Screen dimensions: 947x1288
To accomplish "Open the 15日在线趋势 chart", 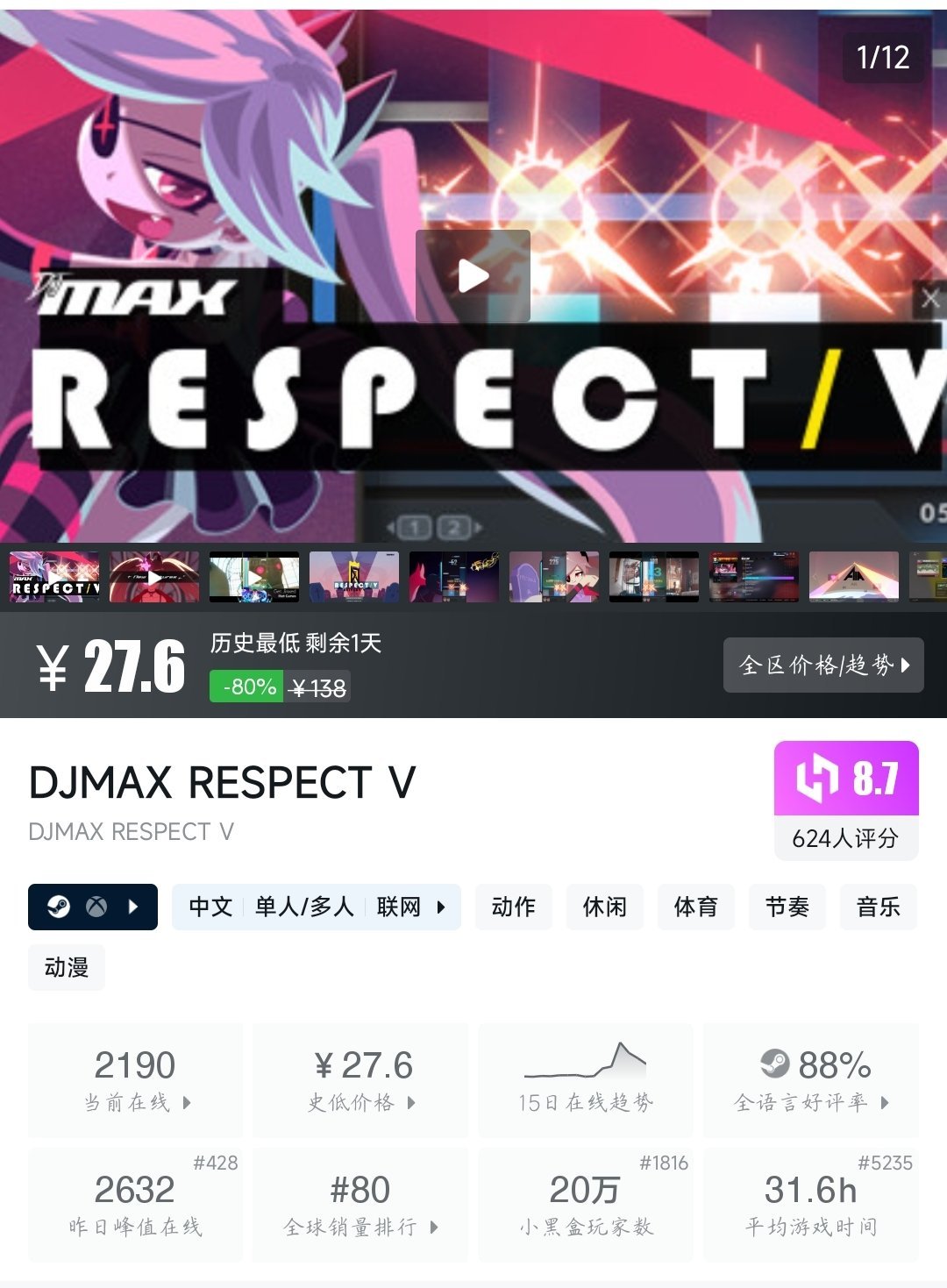I will point(585,1080).
